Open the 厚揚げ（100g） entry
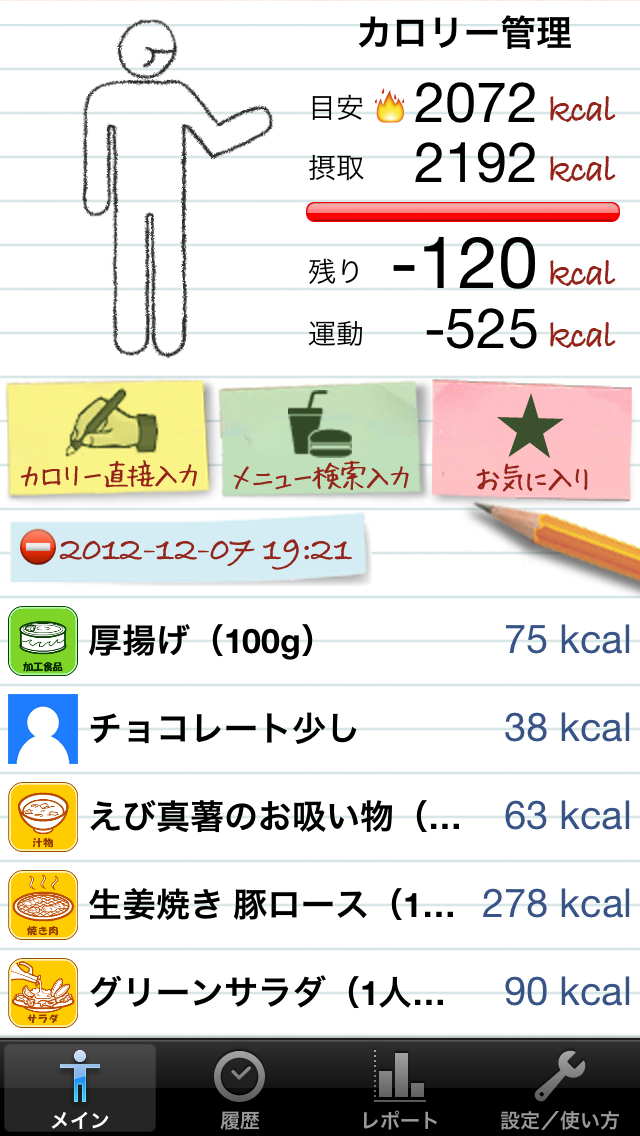This screenshot has height=1136, width=640. pos(320,641)
